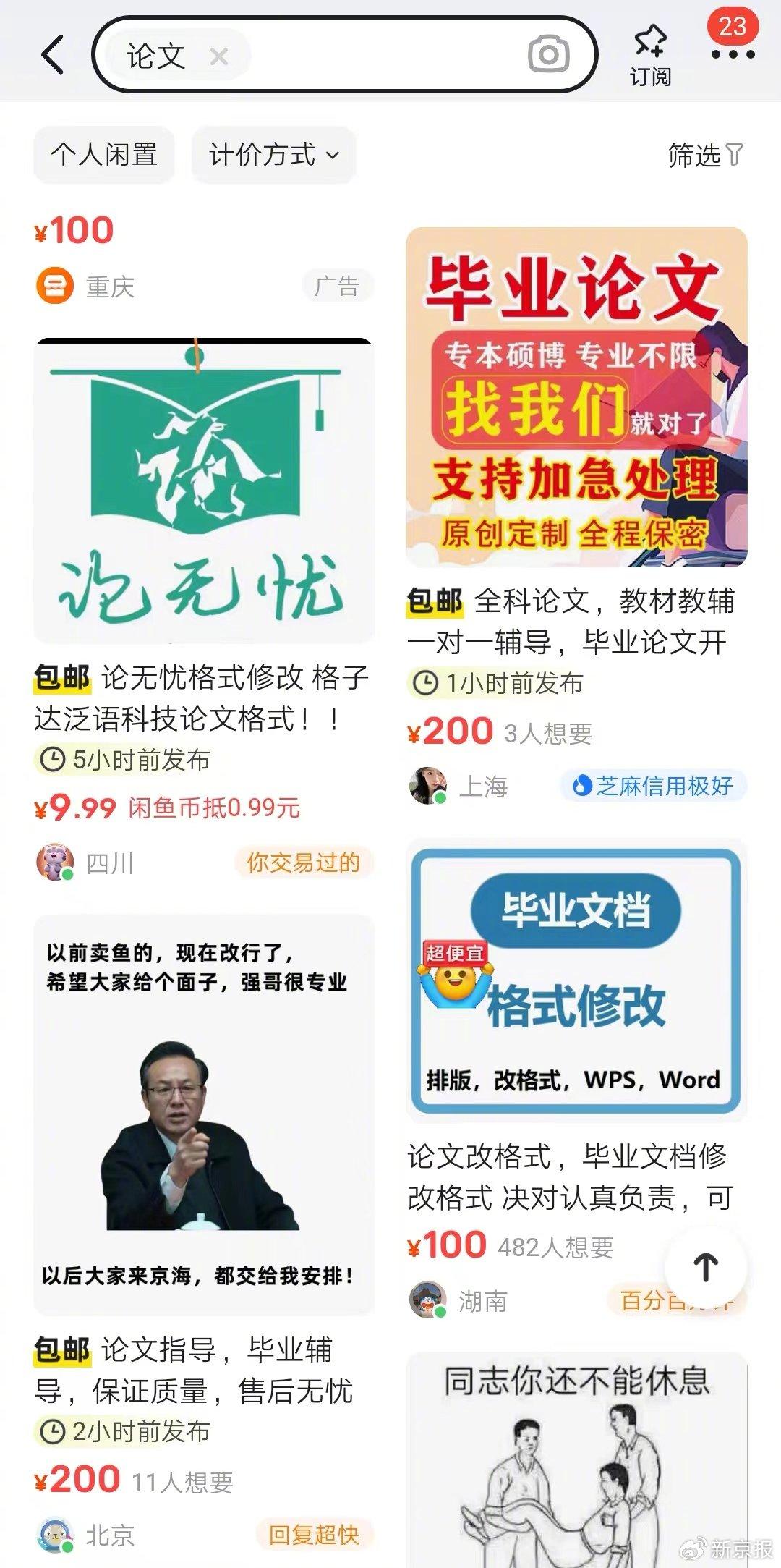Open camera image search

[x=548, y=55]
